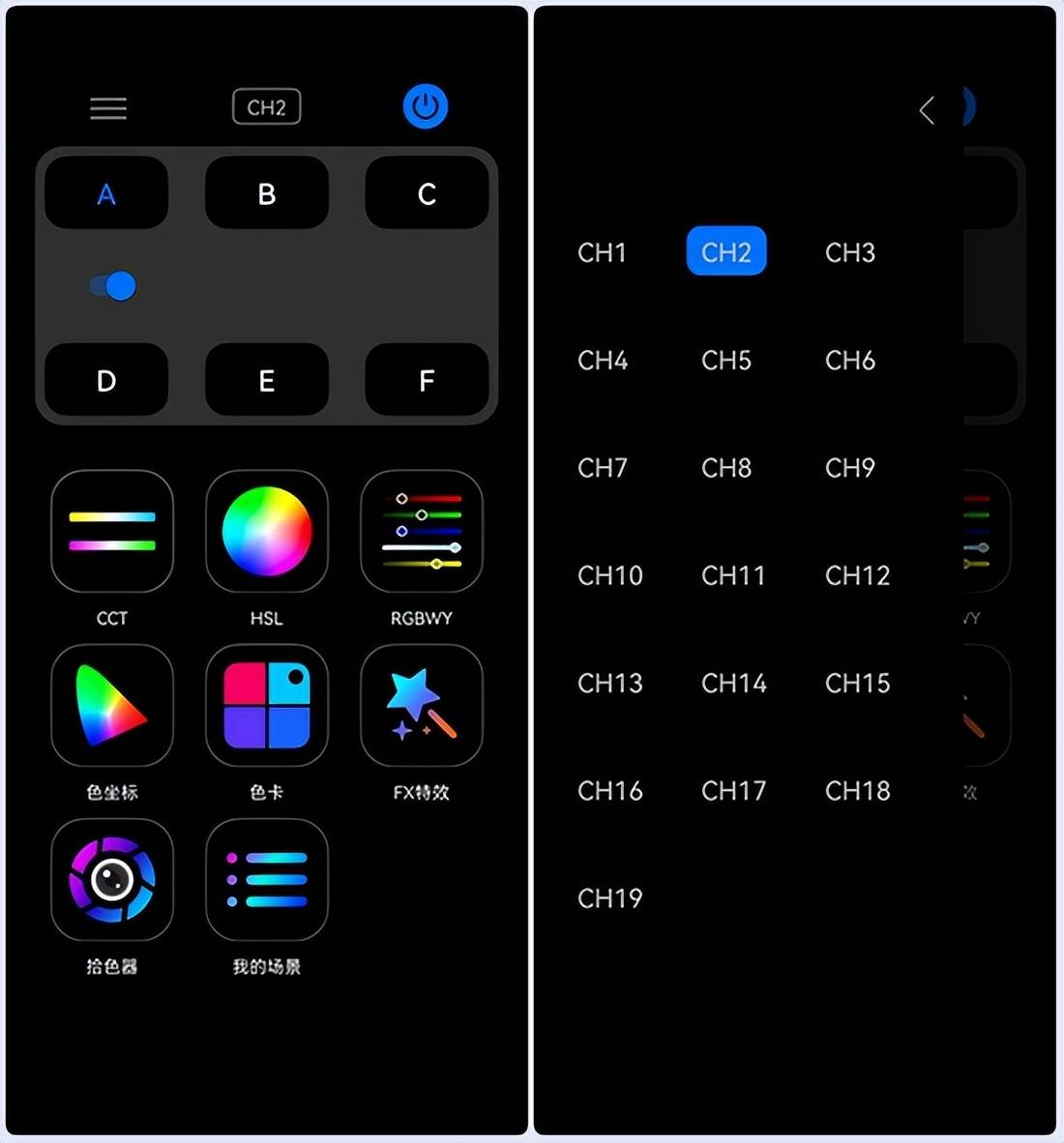
Task: Select group F
Action: pyautogui.click(x=427, y=380)
